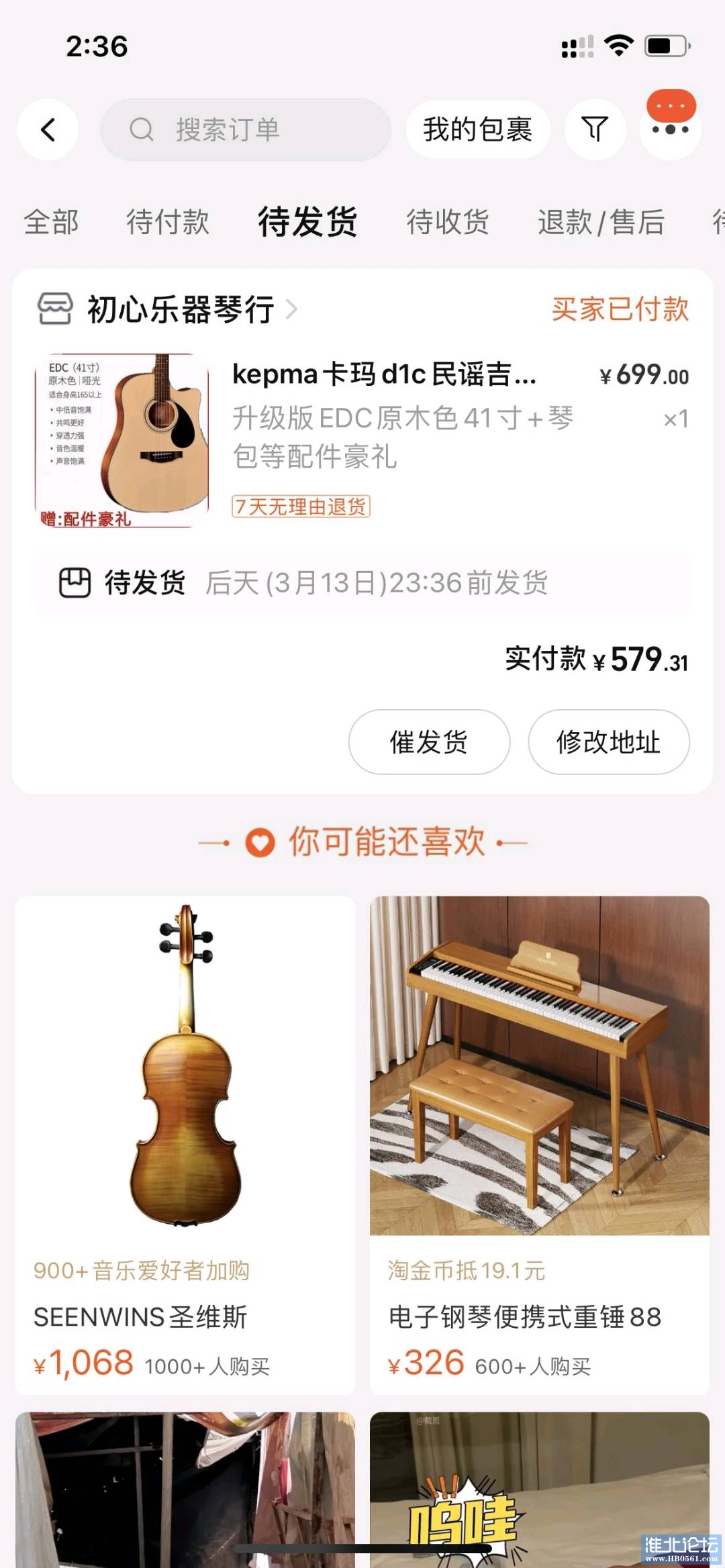Viewport: 725px width, 1568px height.
Task: Open the 电子钢琴便携式重锤88 product card
Action: point(539,1141)
